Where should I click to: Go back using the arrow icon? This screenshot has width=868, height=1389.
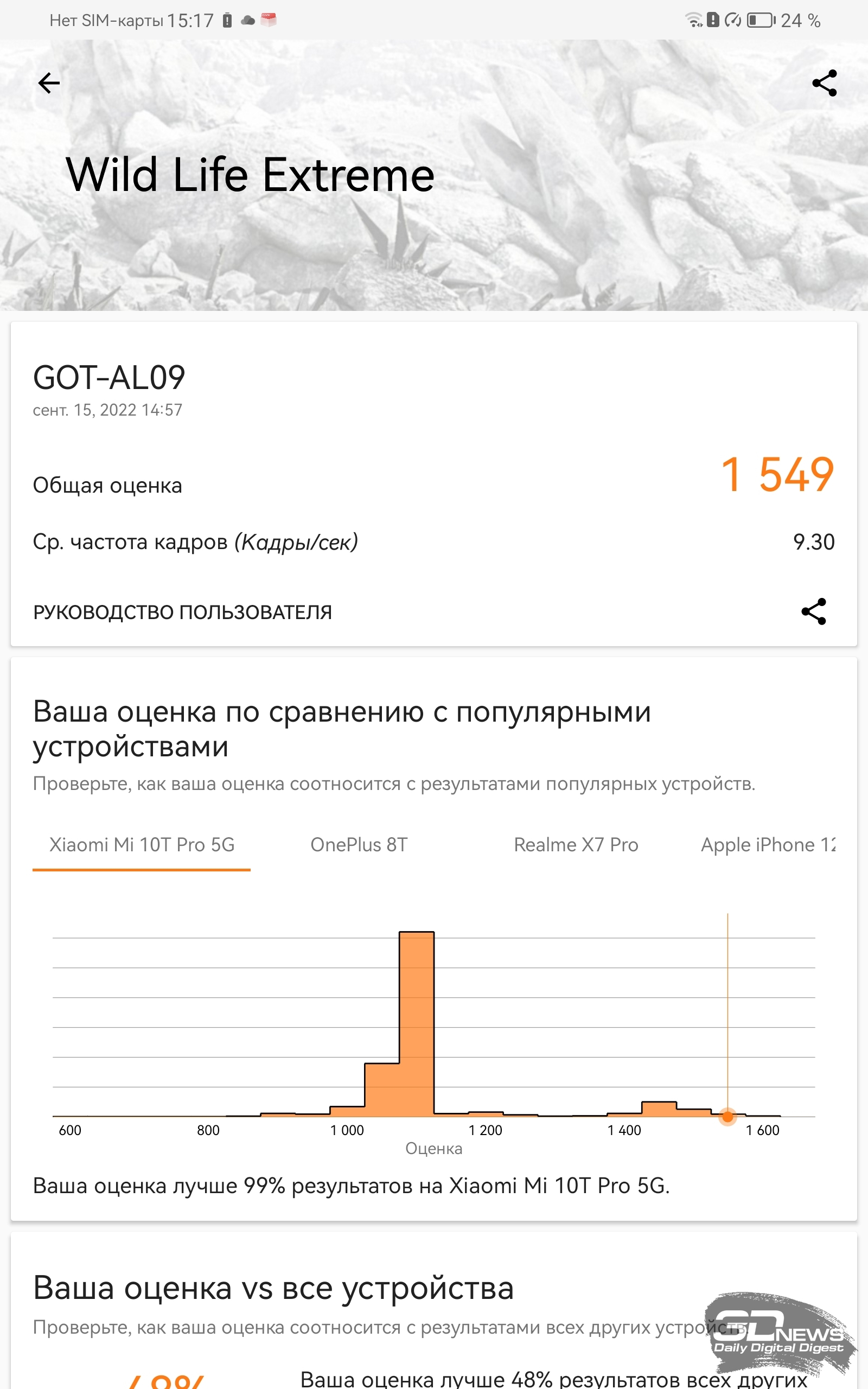[49, 83]
